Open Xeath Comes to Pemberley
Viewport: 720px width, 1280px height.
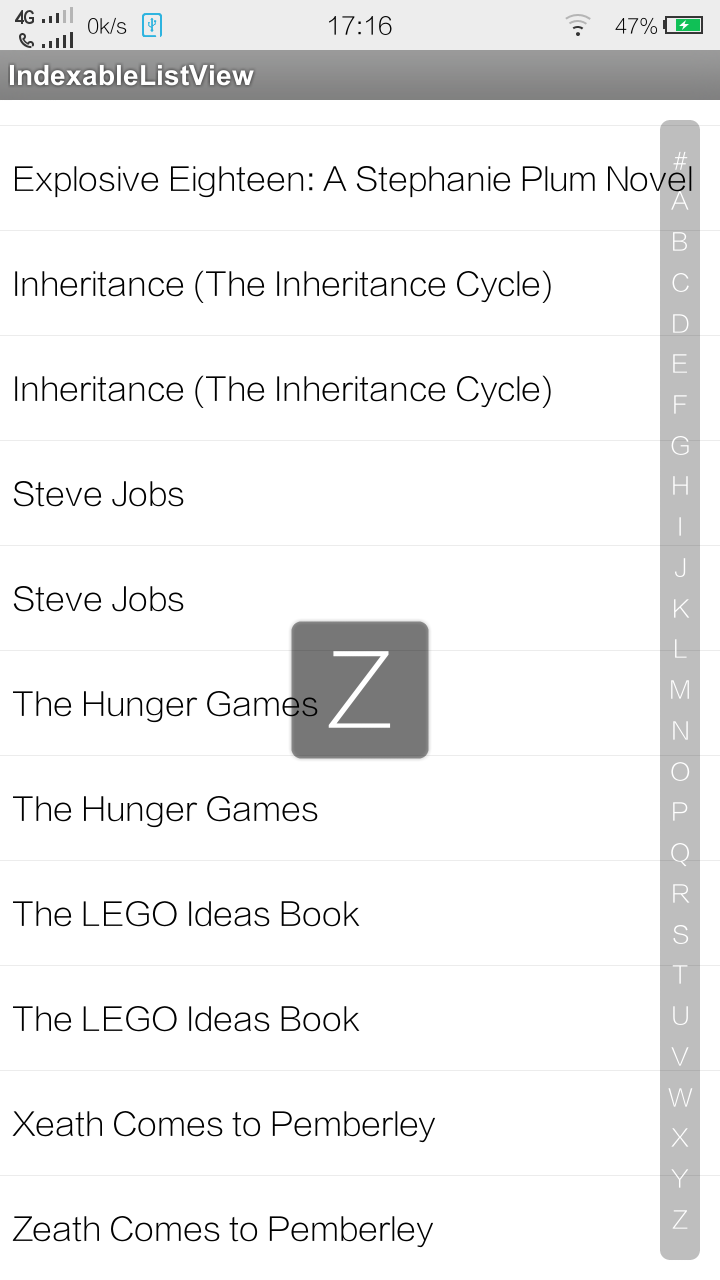[360, 1124]
